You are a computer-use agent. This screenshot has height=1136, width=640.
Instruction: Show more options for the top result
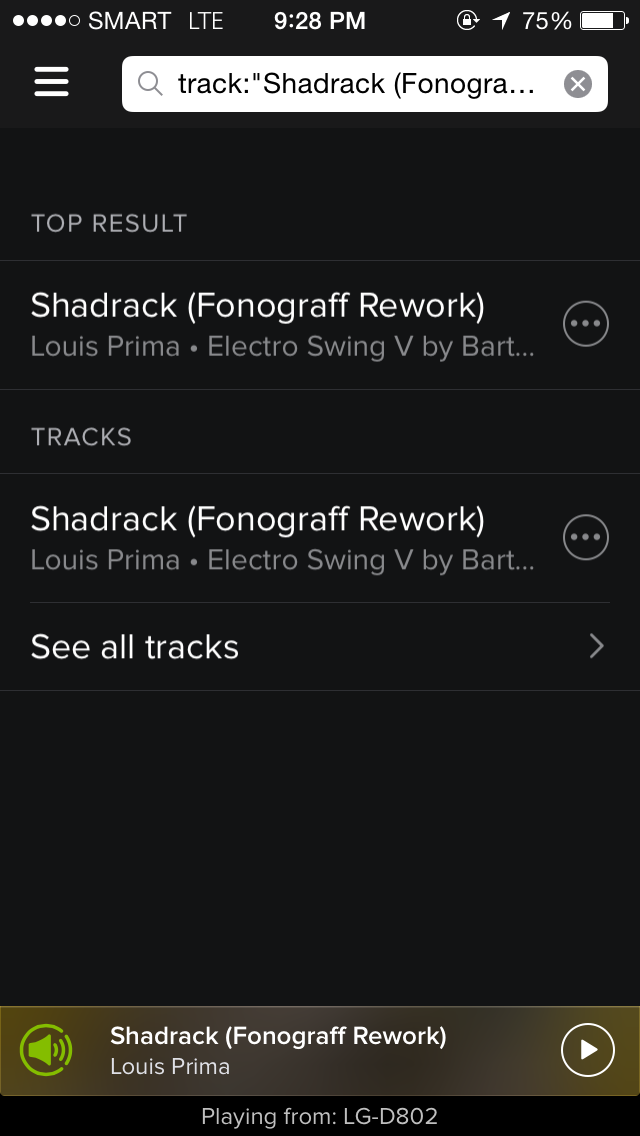click(586, 324)
